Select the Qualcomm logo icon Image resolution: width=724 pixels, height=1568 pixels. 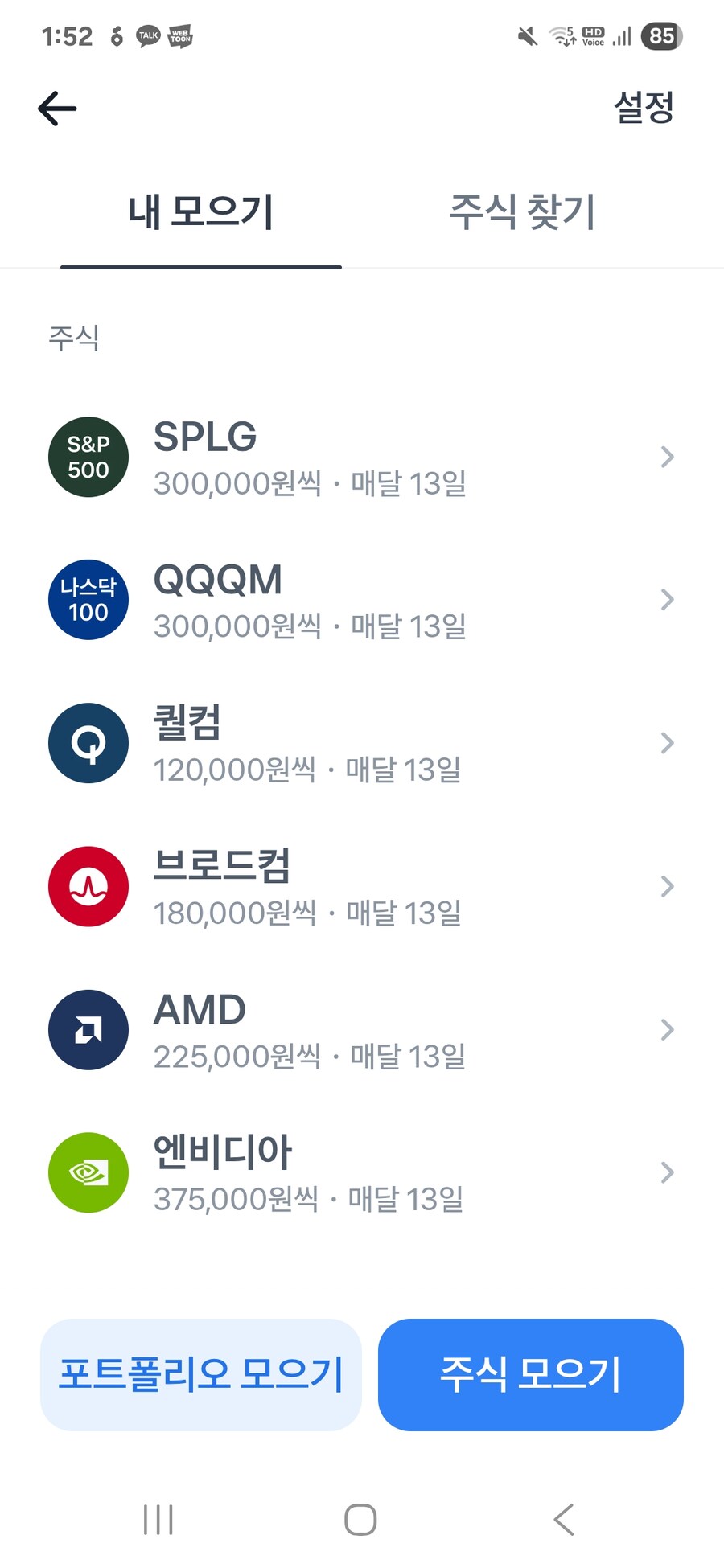pos(88,743)
